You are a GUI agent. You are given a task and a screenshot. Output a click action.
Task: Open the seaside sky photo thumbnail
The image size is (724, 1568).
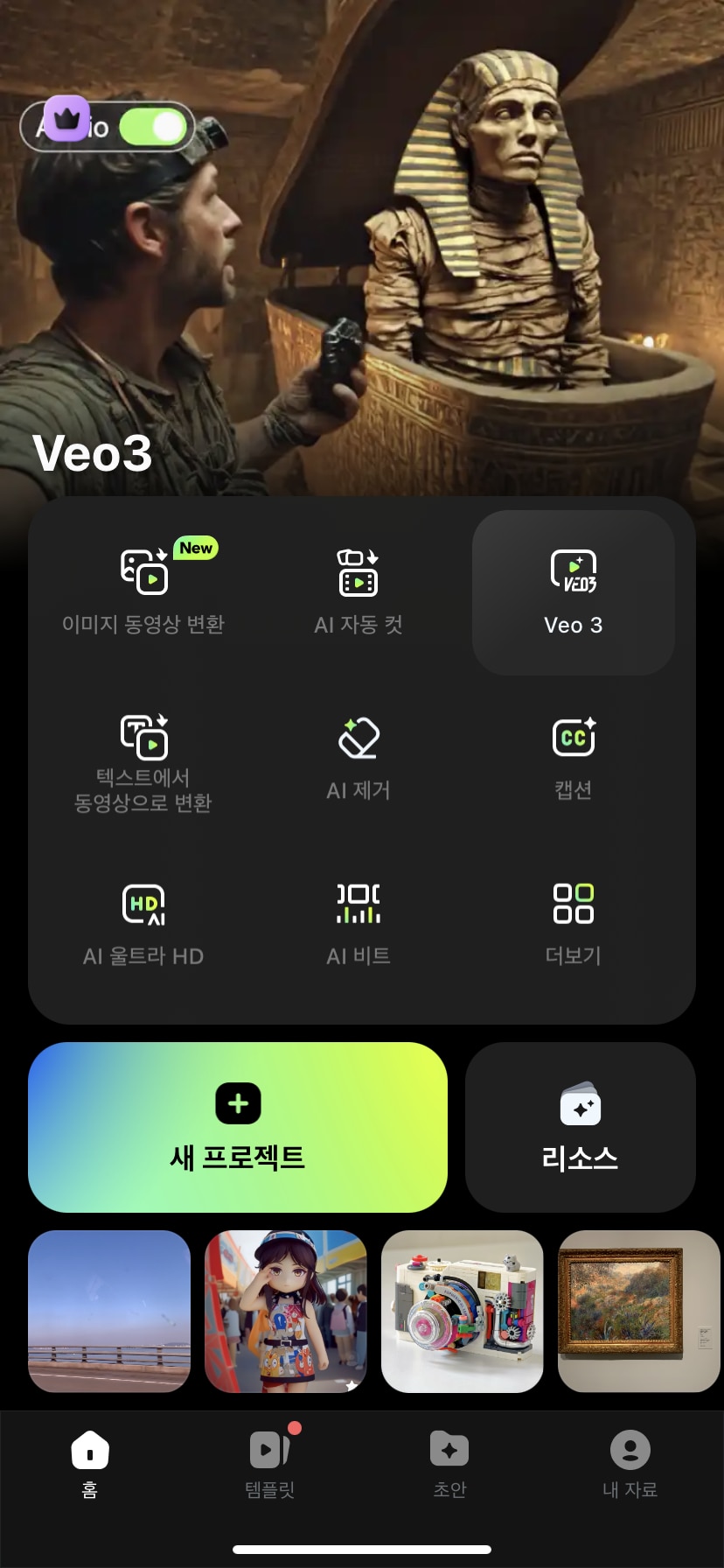click(x=109, y=1311)
